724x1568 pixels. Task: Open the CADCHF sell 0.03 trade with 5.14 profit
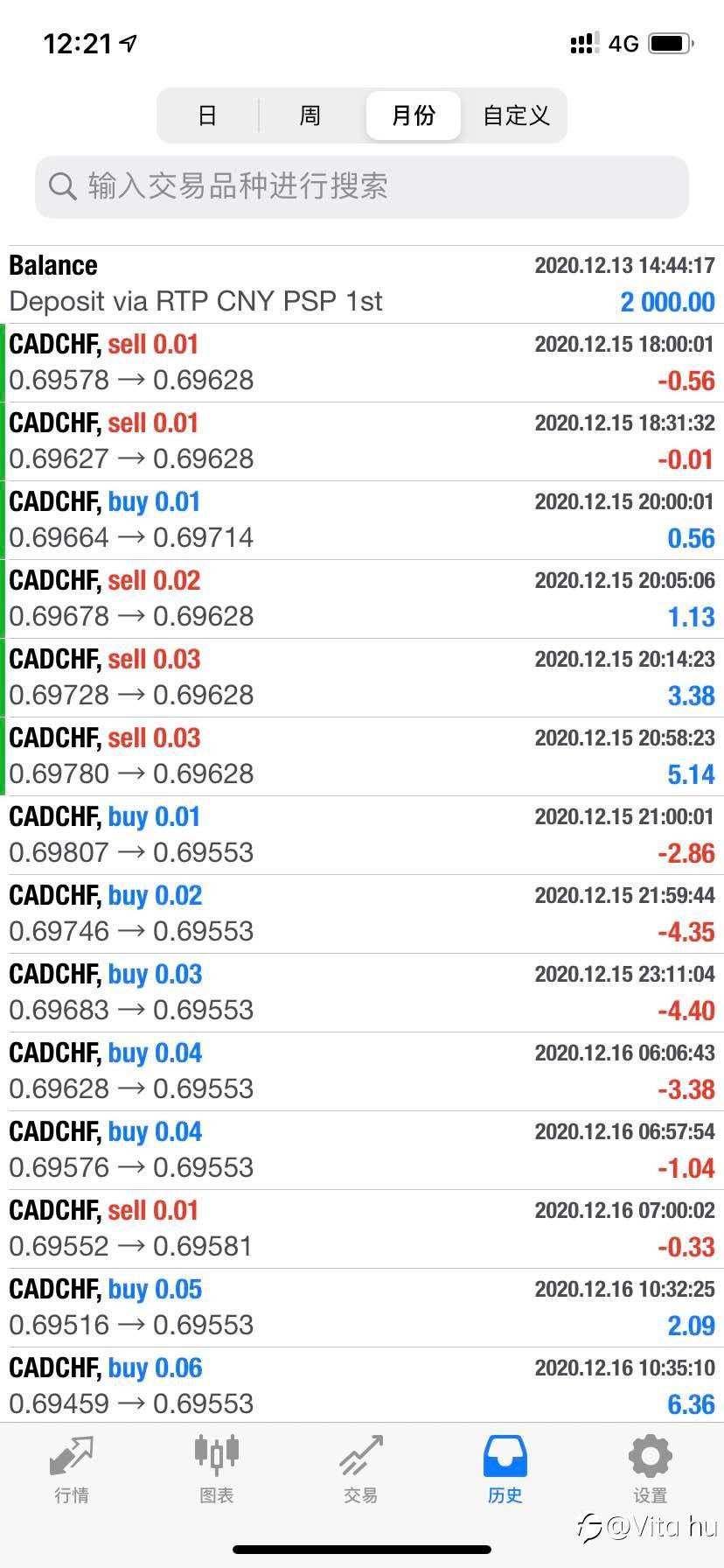(x=362, y=756)
